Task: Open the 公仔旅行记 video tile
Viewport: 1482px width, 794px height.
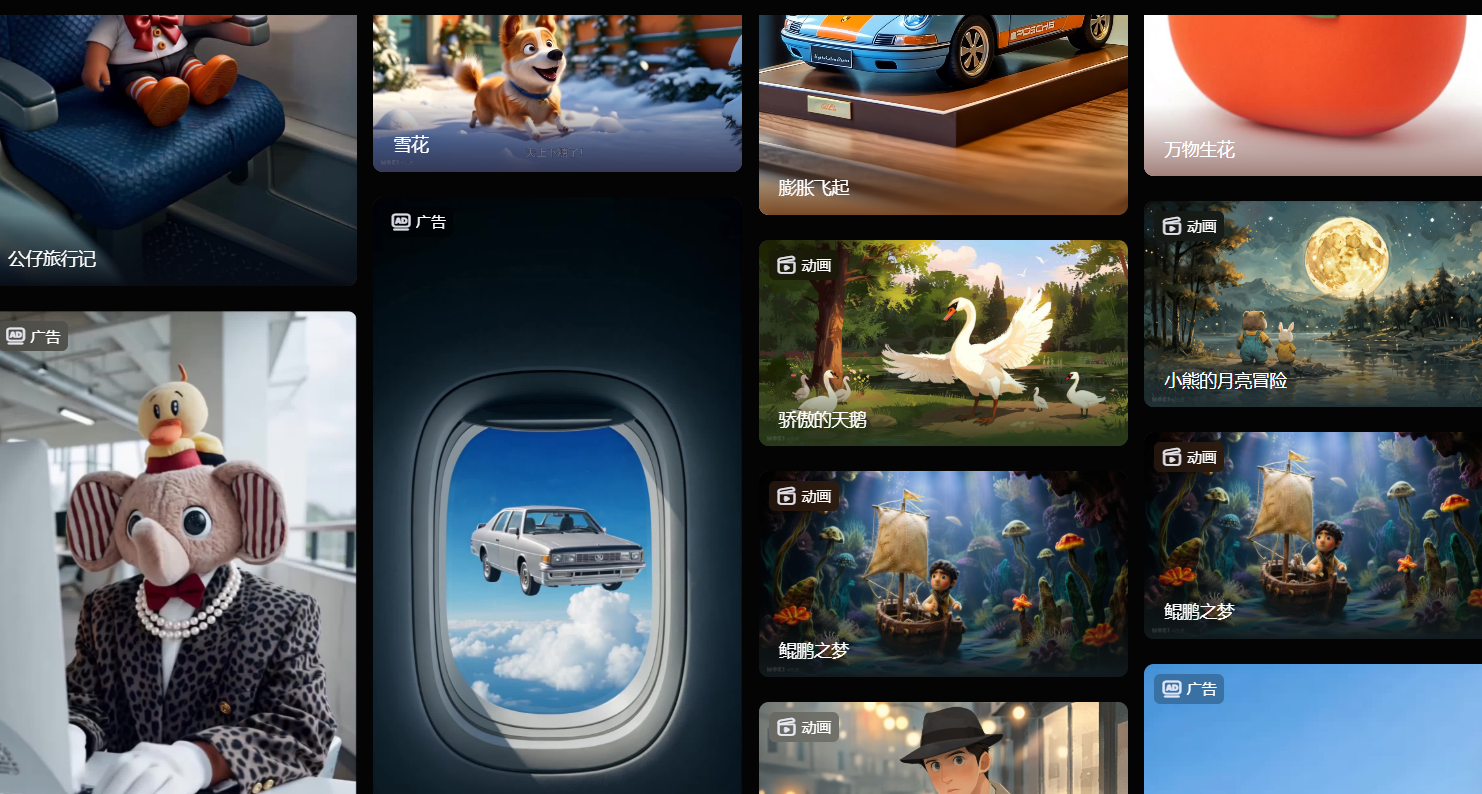Action: click(177, 150)
